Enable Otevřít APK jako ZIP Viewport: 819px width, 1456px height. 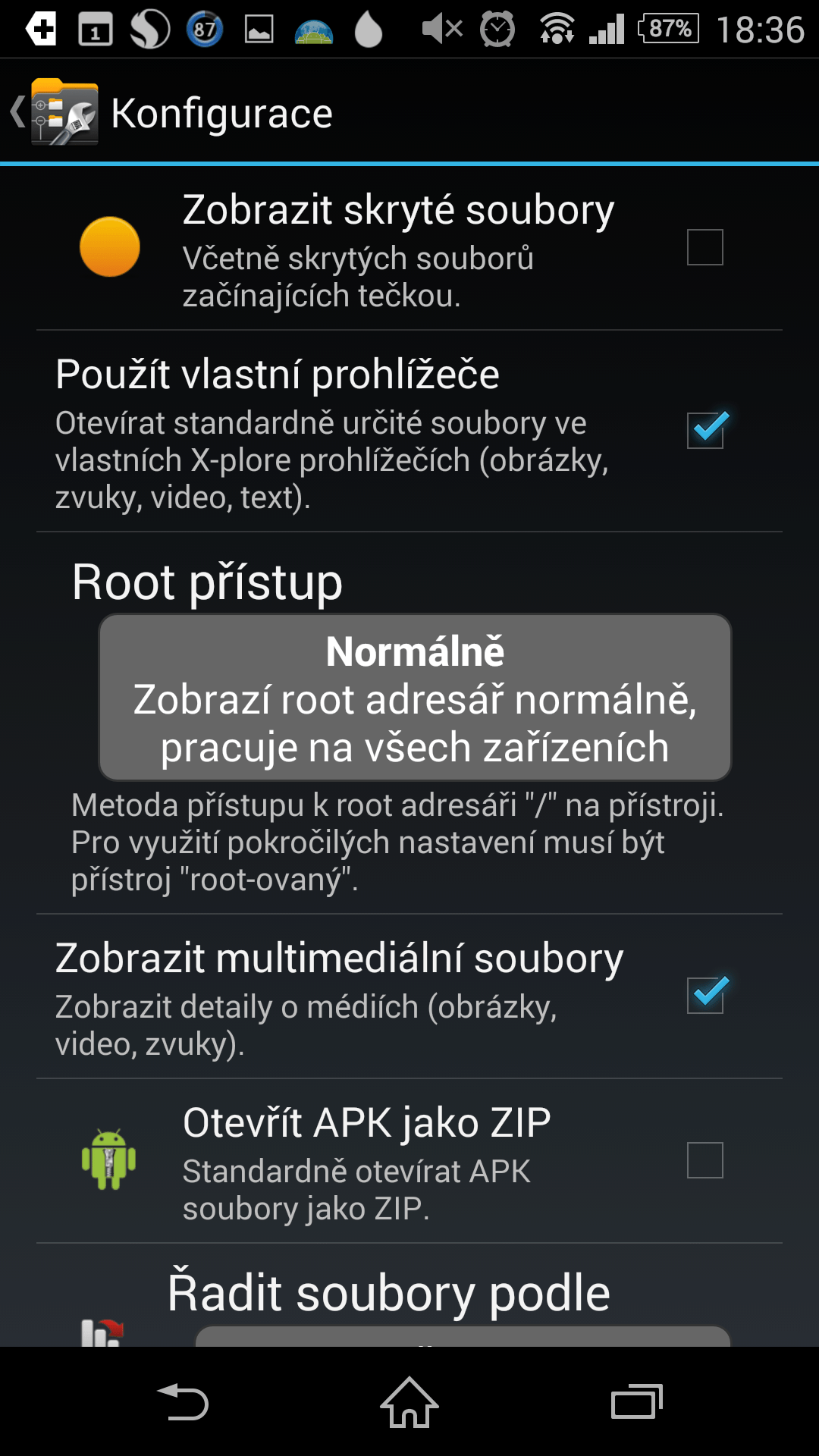[705, 1160]
